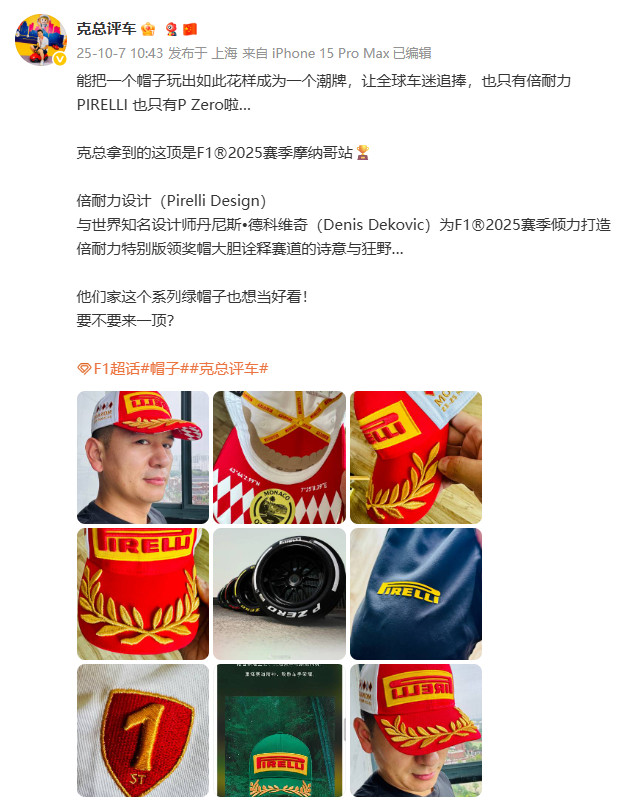View the embroidered number 1 badge photo
The image size is (629, 808).
tap(143, 730)
